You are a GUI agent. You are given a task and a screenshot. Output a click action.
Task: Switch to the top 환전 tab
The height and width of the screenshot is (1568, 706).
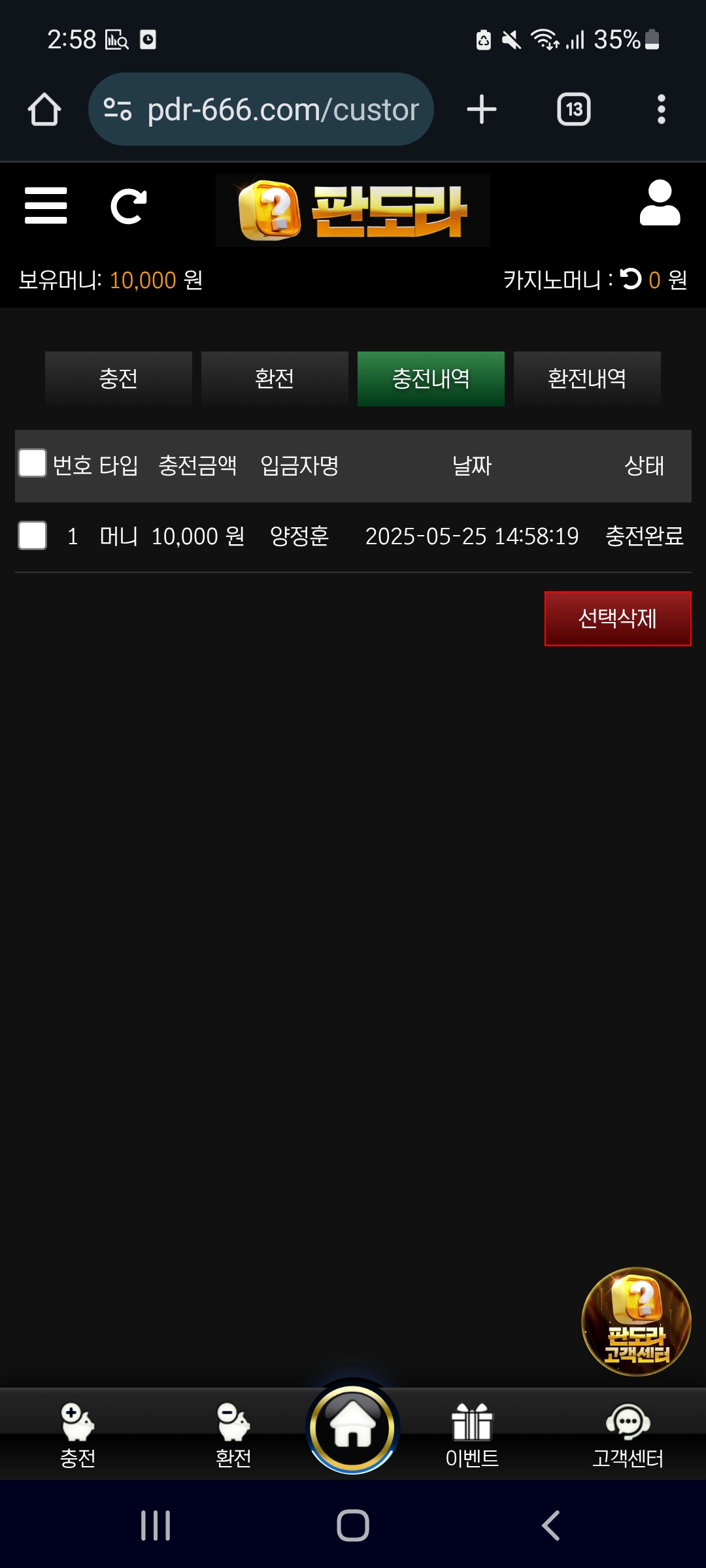[x=275, y=379]
